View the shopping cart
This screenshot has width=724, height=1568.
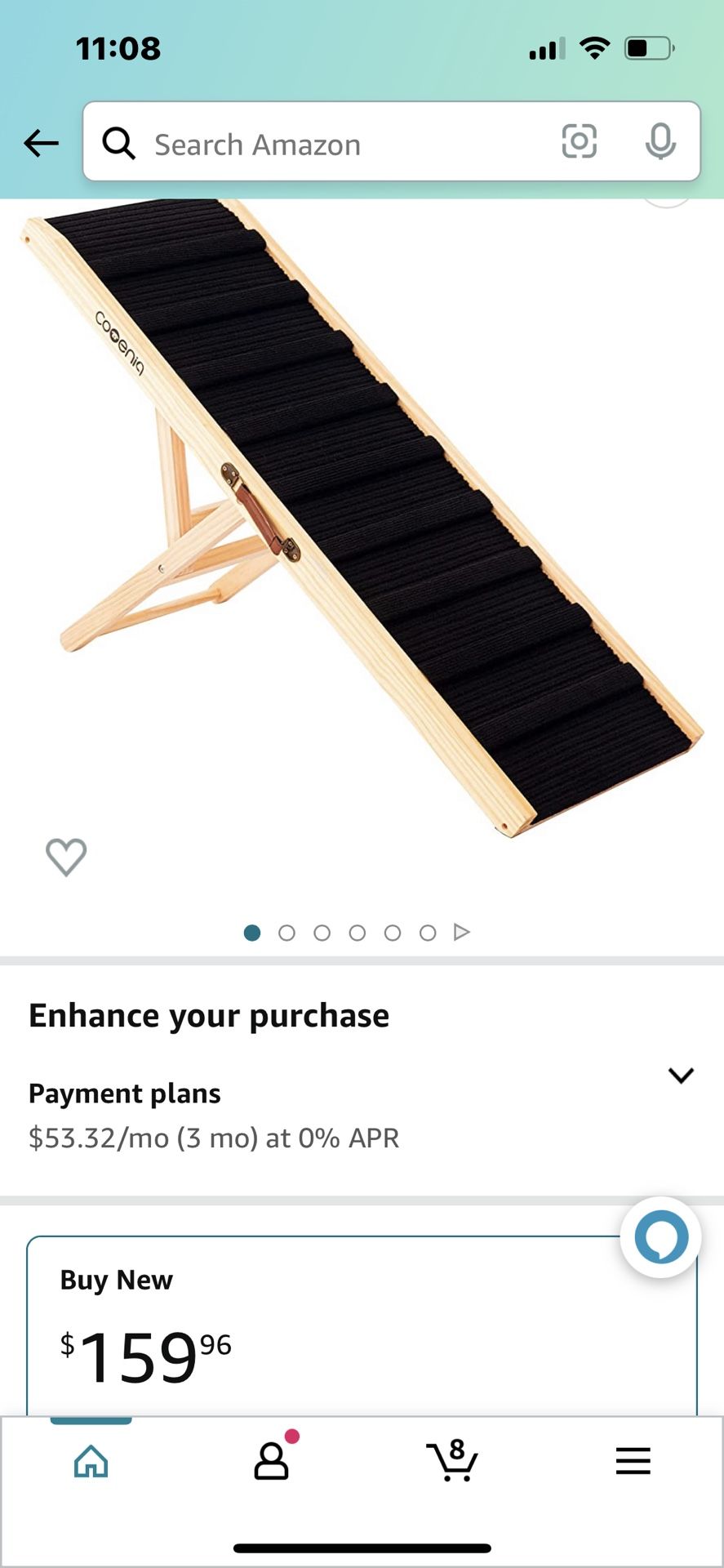tap(451, 1461)
